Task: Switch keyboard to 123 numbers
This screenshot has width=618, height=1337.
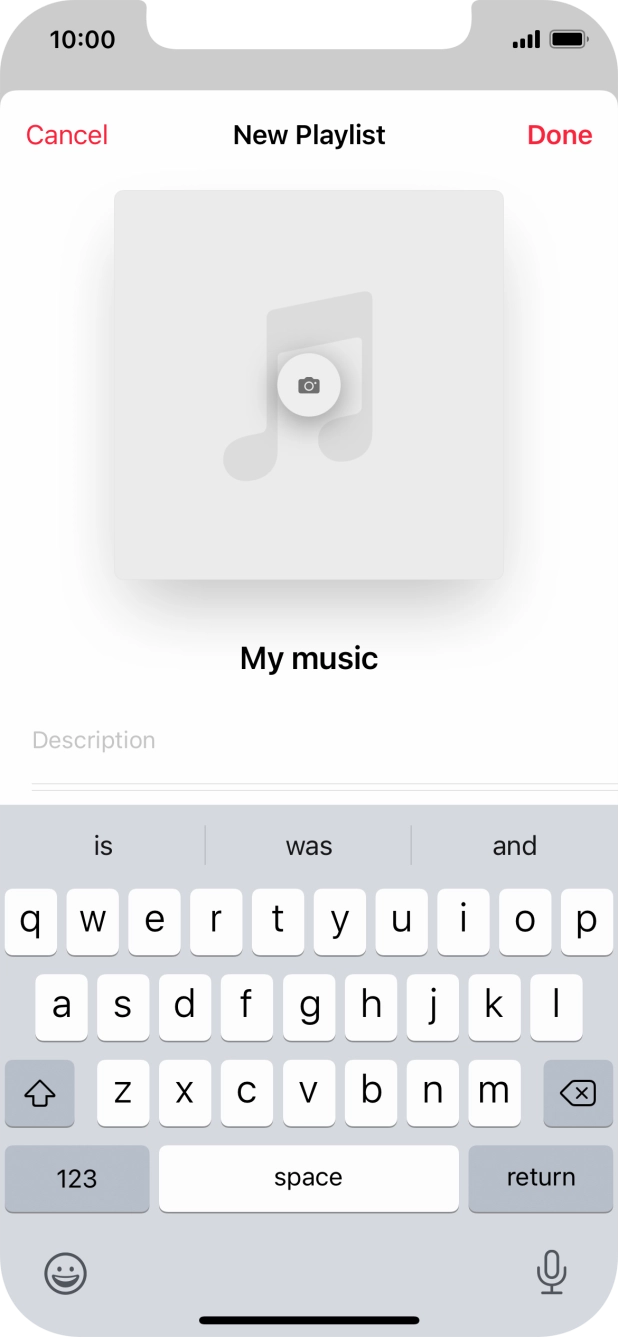Action: pos(77,1178)
